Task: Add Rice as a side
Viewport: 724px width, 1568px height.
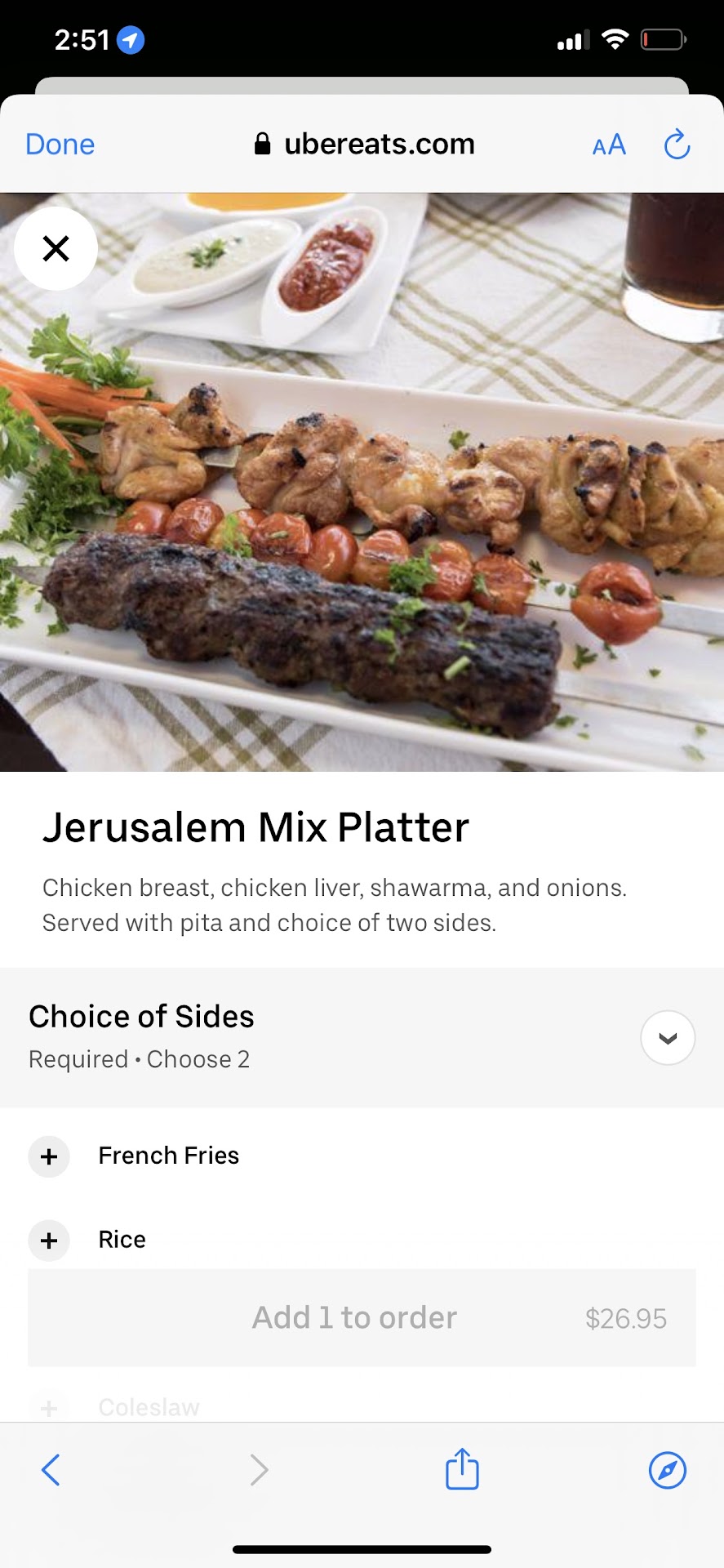Action: tap(49, 1241)
